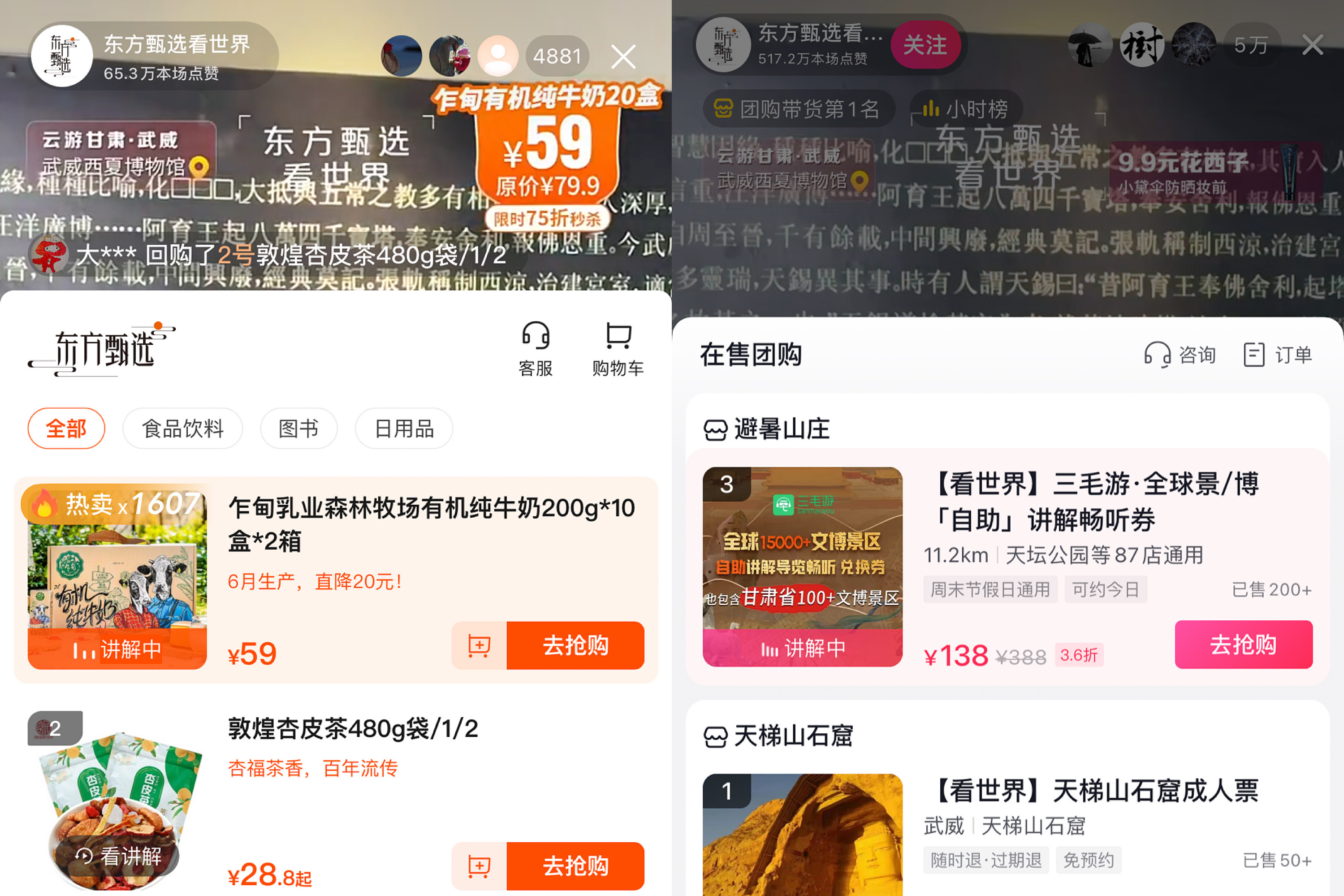This screenshot has height=896, width=1344.
Task: Buy 敦煌杏皮茶 via 去抢购
Action: [x=575, y=865]
